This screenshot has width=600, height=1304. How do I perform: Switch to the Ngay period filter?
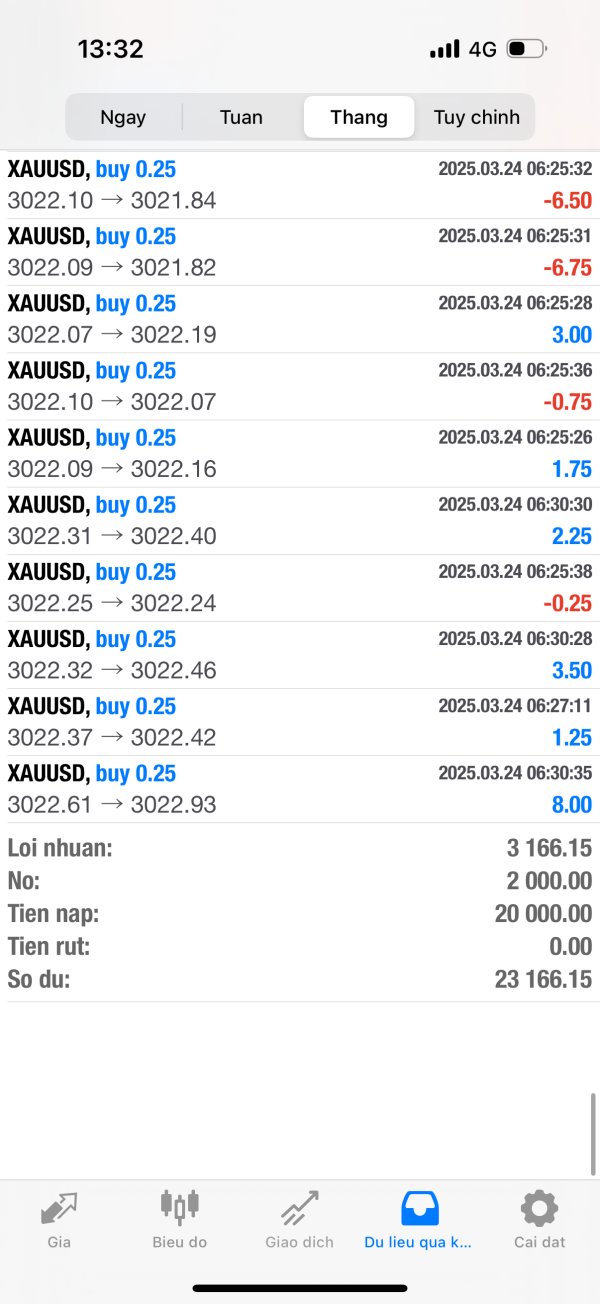[123, 117]
